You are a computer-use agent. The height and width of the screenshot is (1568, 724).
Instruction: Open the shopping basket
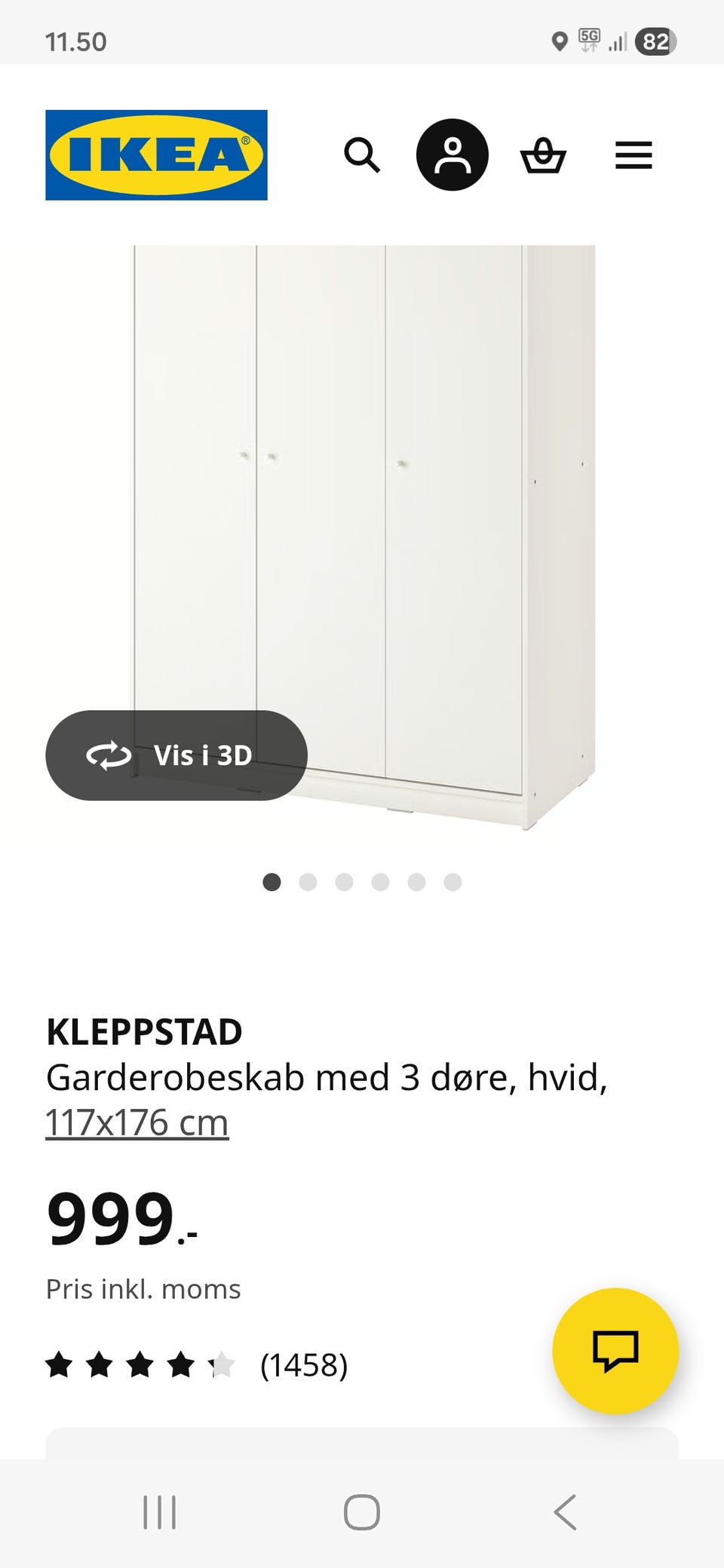tap(545, 155)
